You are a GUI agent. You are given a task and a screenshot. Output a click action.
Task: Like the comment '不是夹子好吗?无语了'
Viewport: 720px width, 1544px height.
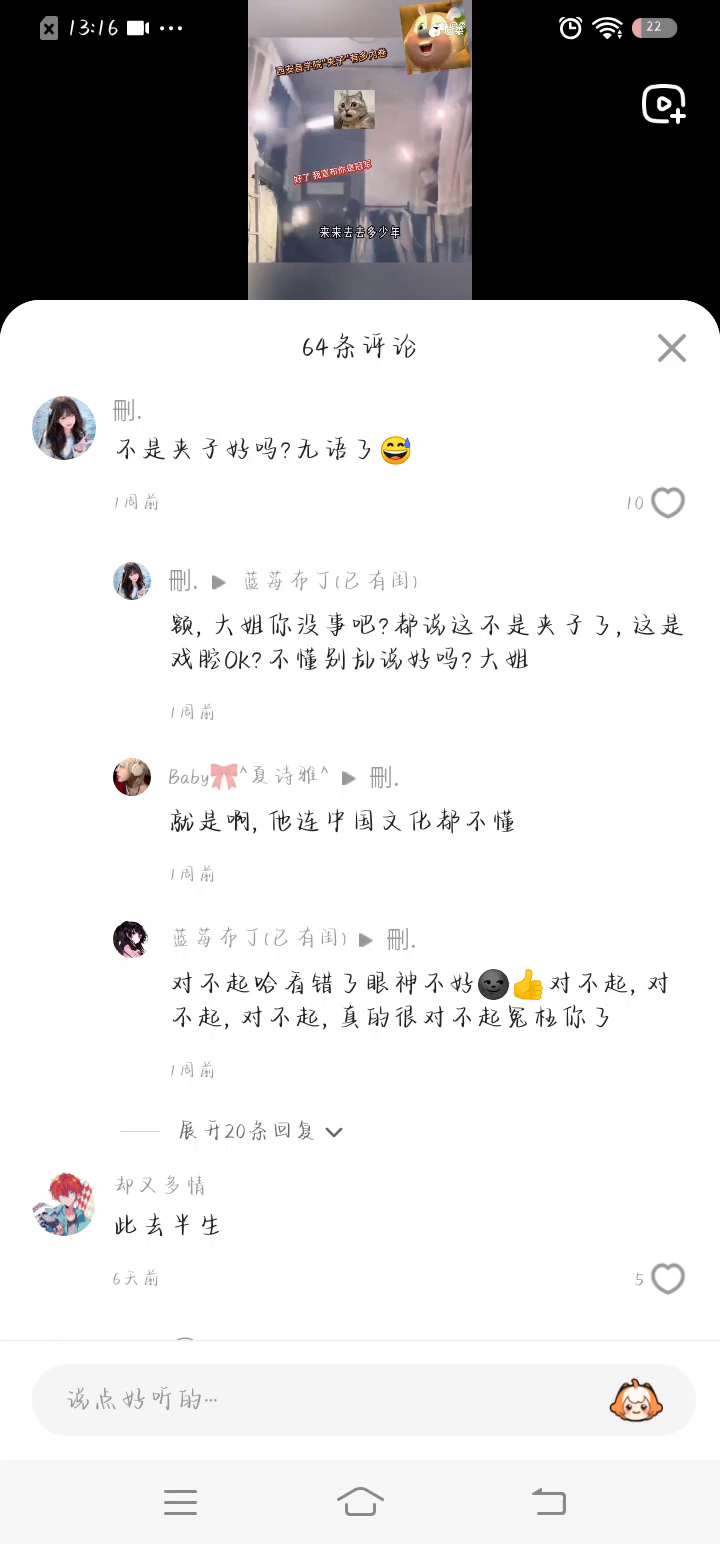coord(667,502)
